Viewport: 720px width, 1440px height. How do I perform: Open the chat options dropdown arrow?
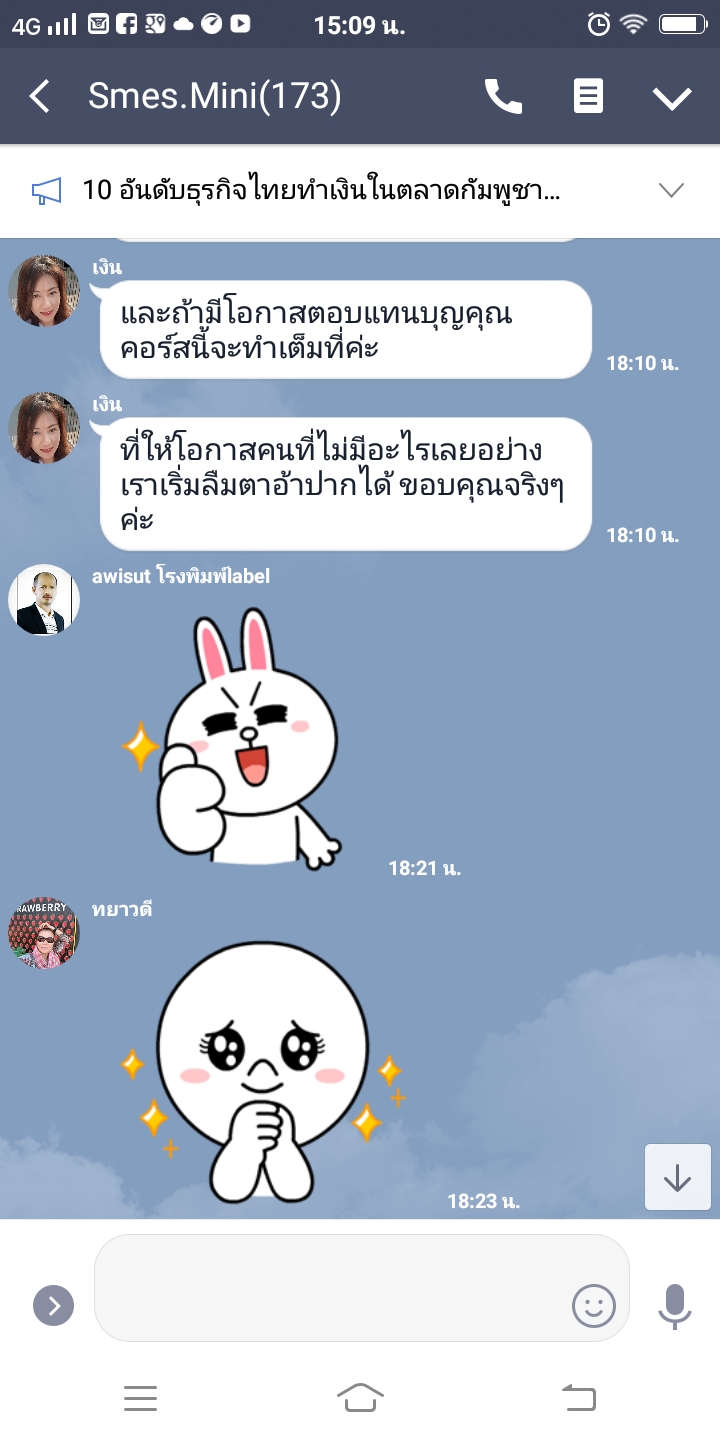[672, 97]
